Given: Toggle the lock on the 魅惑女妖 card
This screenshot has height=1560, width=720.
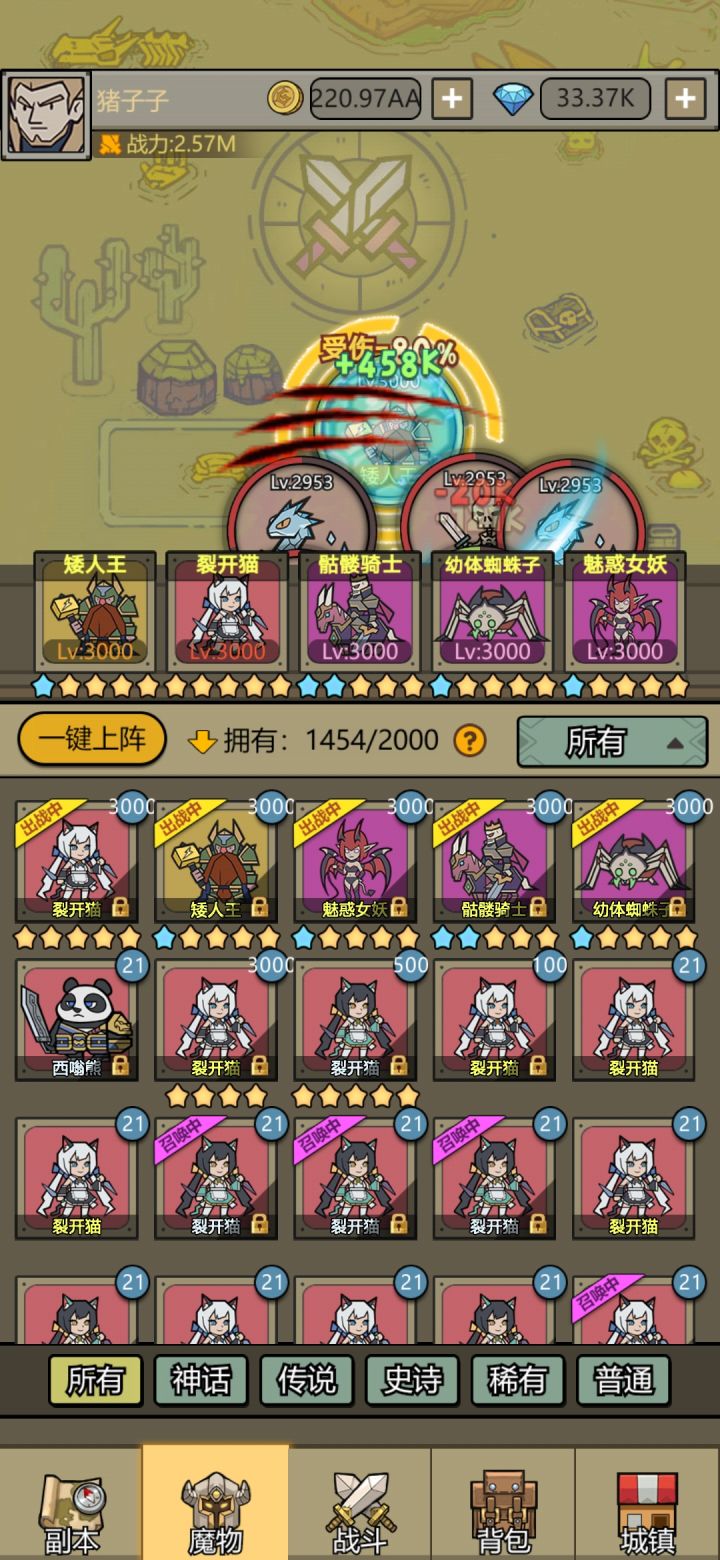Looking at the screenshot, I should [397, 908].
